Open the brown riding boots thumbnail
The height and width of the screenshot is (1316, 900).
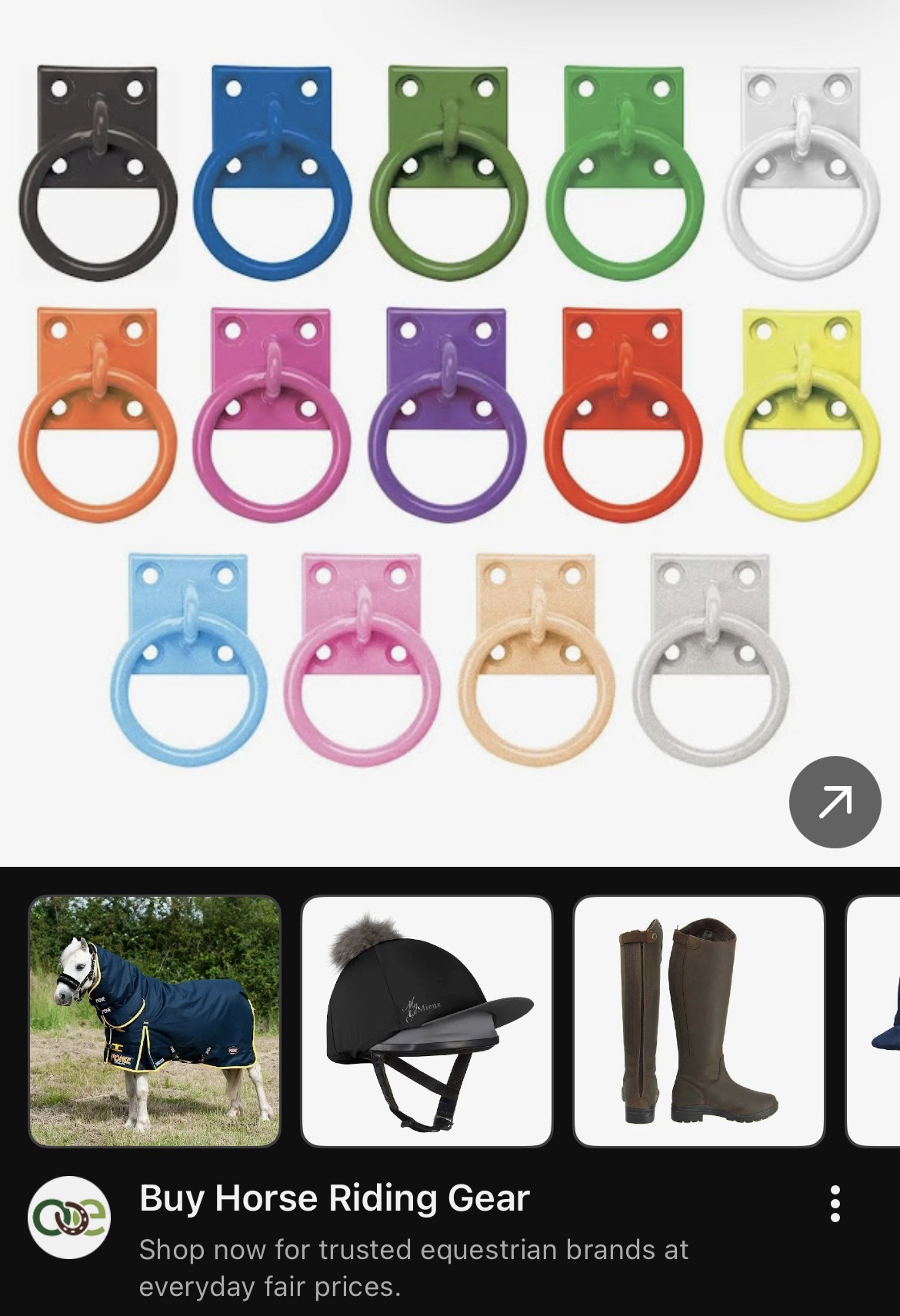[699, 1021]
